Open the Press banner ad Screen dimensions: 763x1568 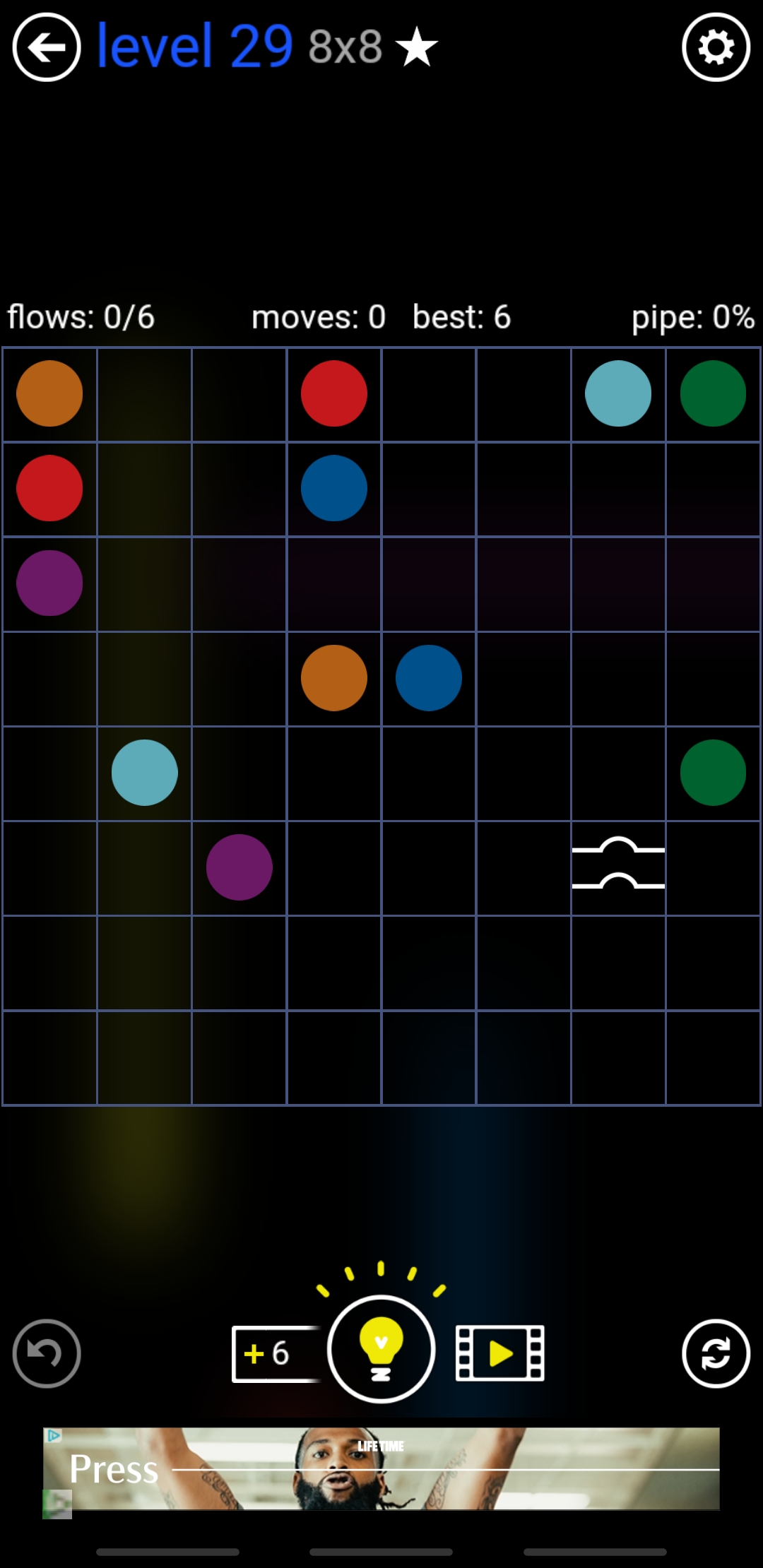click(381, 1469)
